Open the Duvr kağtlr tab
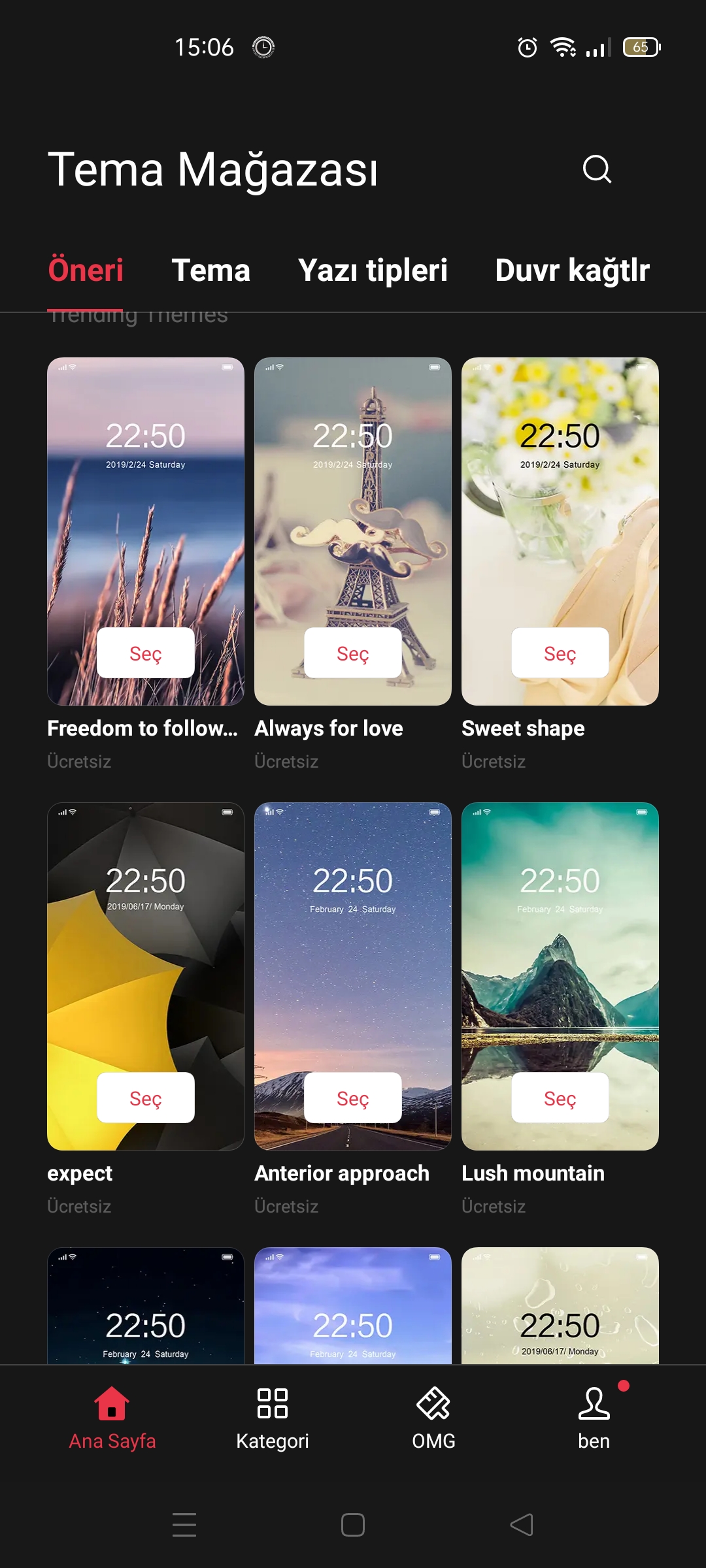 572,270
